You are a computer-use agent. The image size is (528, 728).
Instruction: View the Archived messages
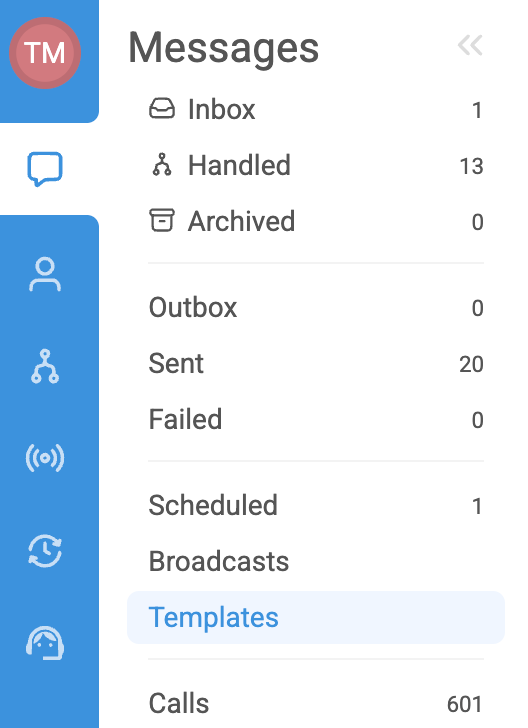(x=316, y=221)
